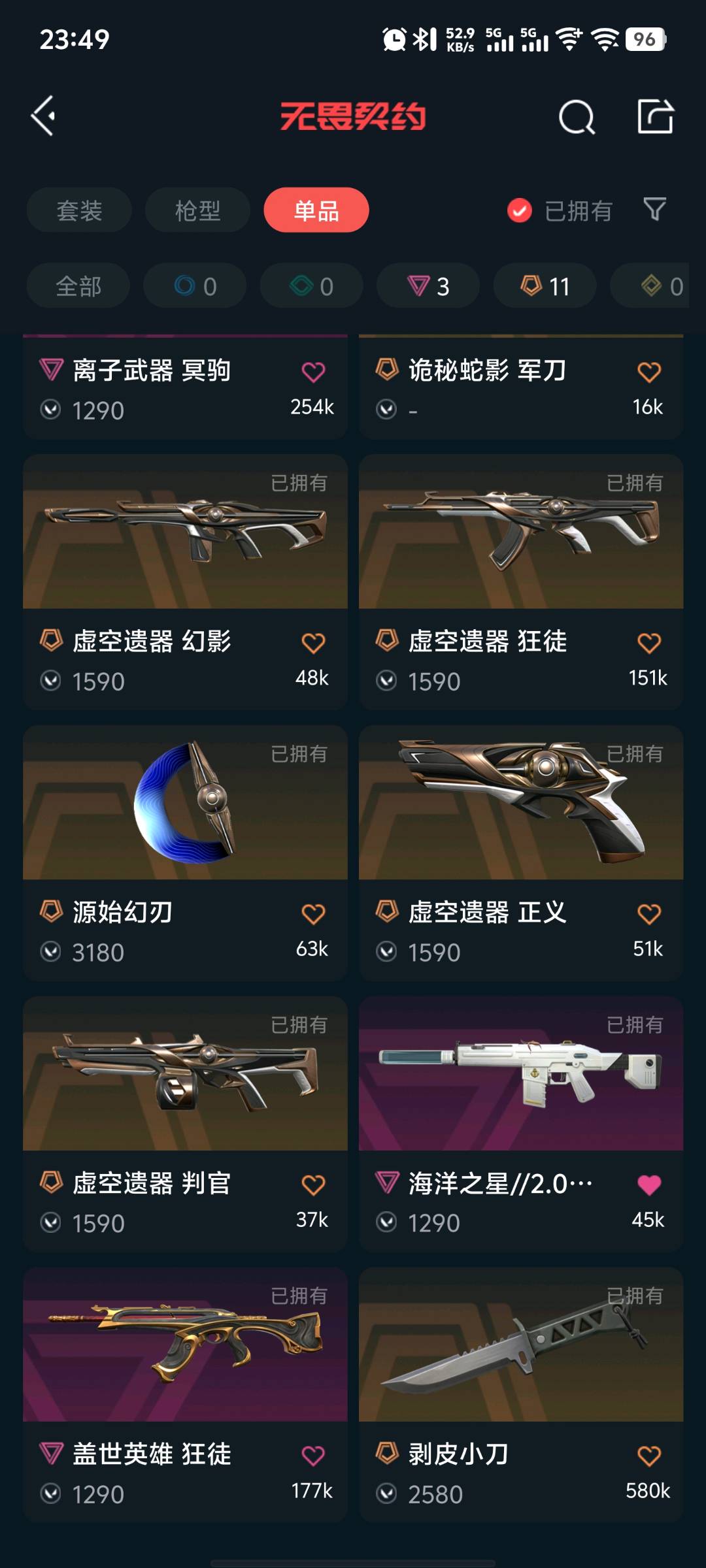
Task: Uncheck the 已拥有 filter checkbox
Action: (x=520, y=210)
